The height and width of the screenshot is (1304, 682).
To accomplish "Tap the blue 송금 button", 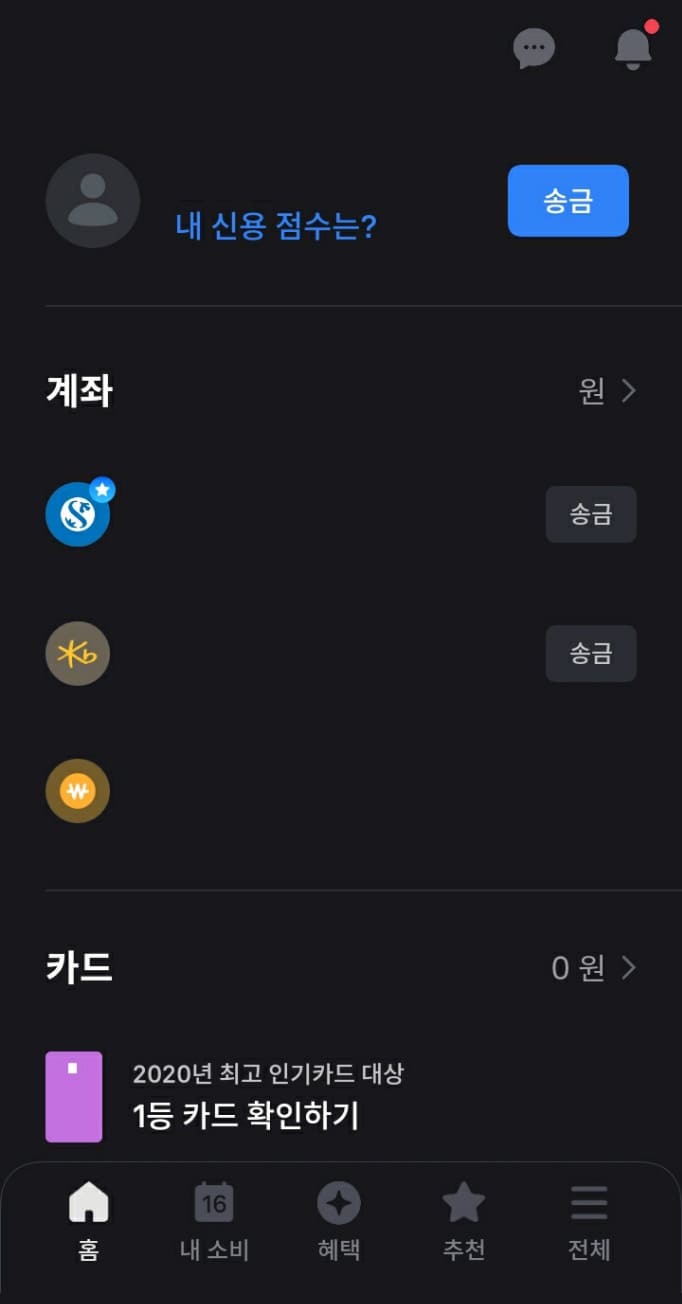I will (568, 201).
